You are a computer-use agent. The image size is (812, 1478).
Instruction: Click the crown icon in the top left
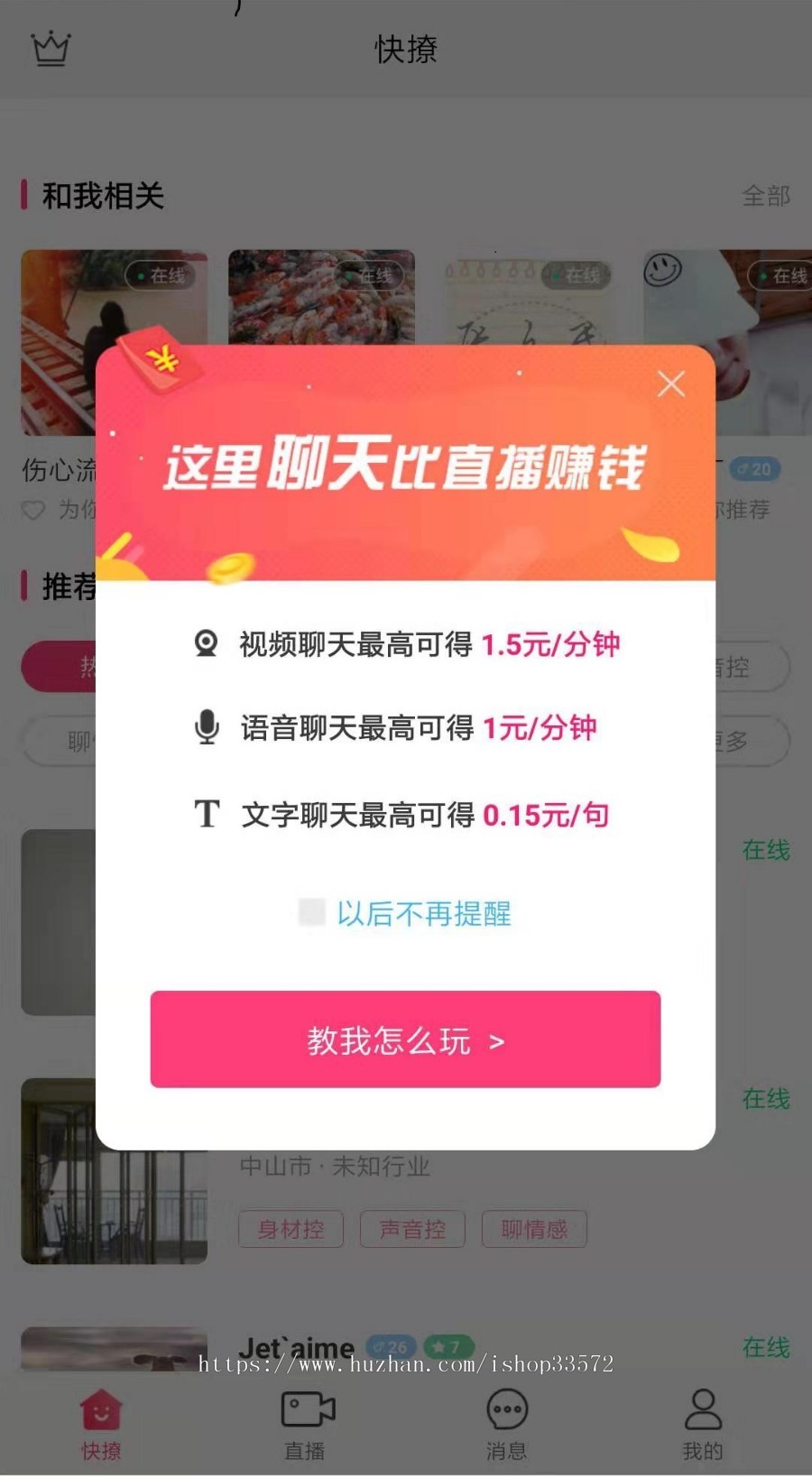click(50, 50)
